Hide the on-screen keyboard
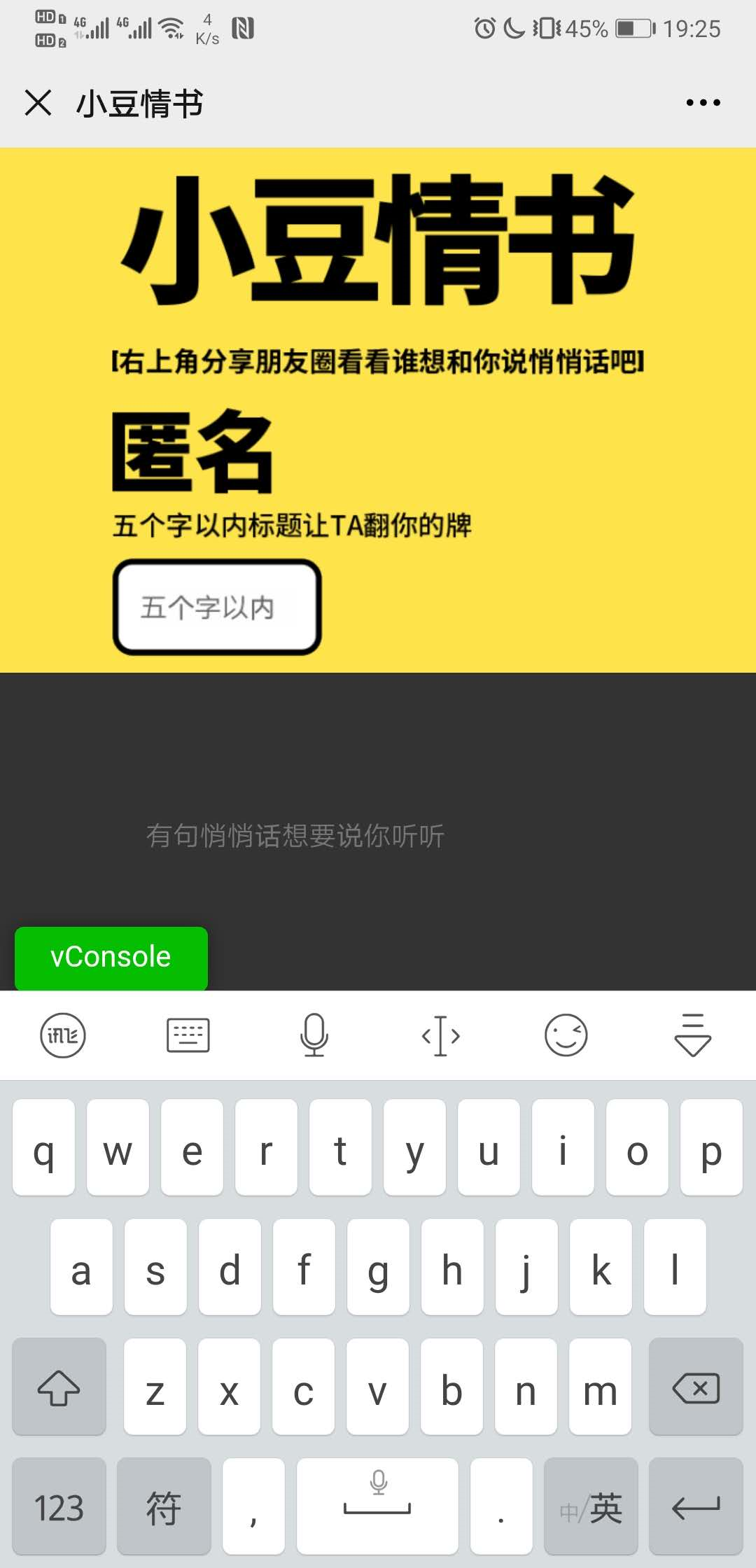The width and height of the screenshot is (756, 1568). click(x=692, y=1035)
